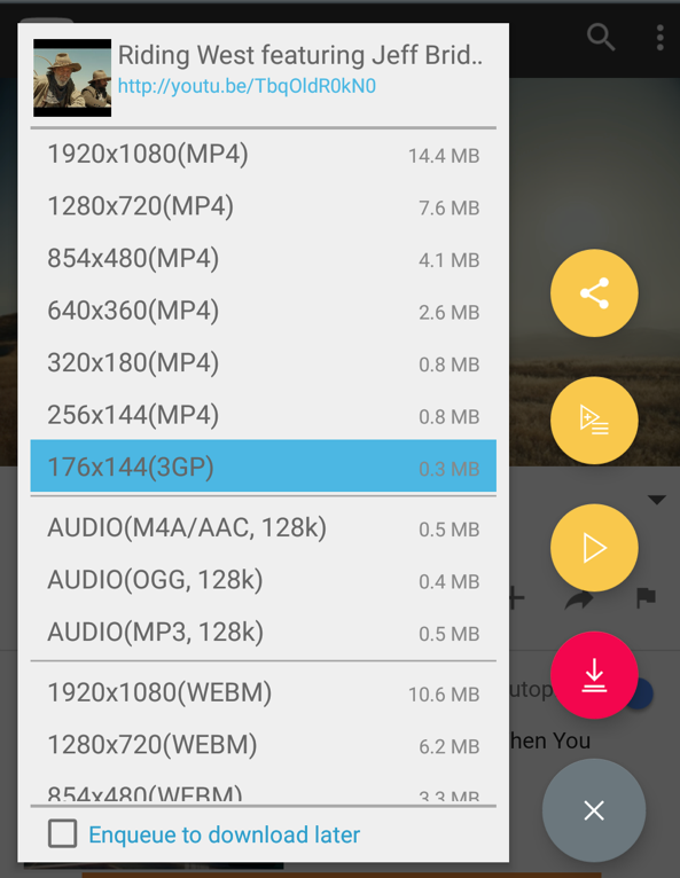The image size is (680, 878).
Task: Open the YouTube video link
Action: [247, 86]
